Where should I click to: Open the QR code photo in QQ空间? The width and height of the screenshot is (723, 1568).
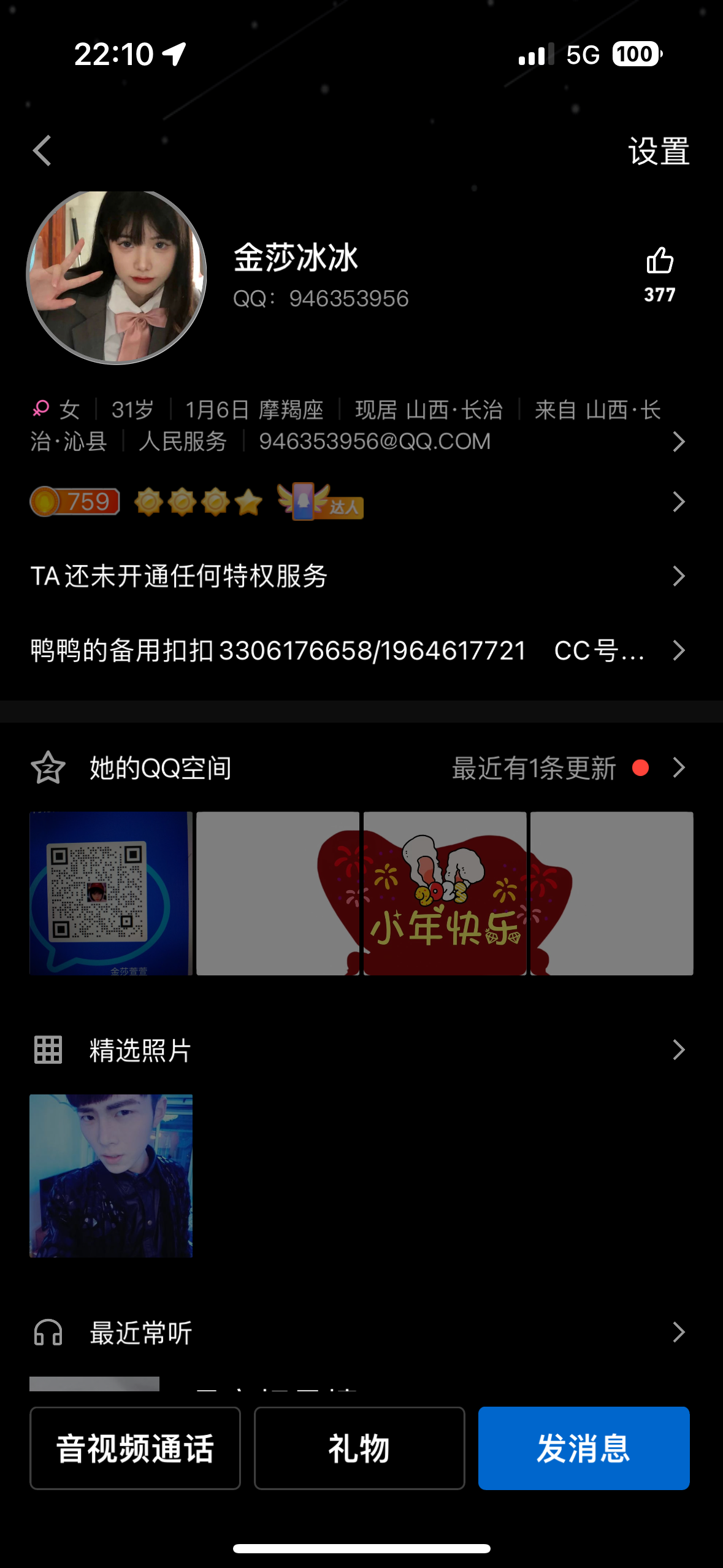pos(111,893)
